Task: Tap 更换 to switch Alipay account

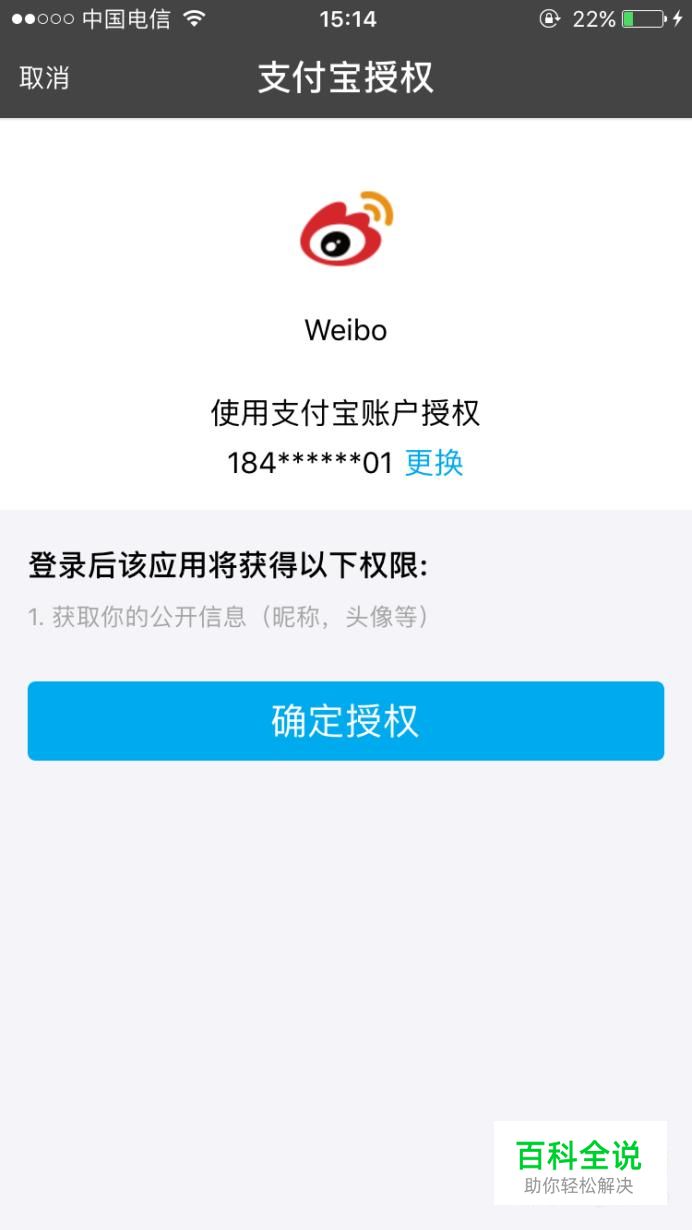Action: [x=433, y=462]
